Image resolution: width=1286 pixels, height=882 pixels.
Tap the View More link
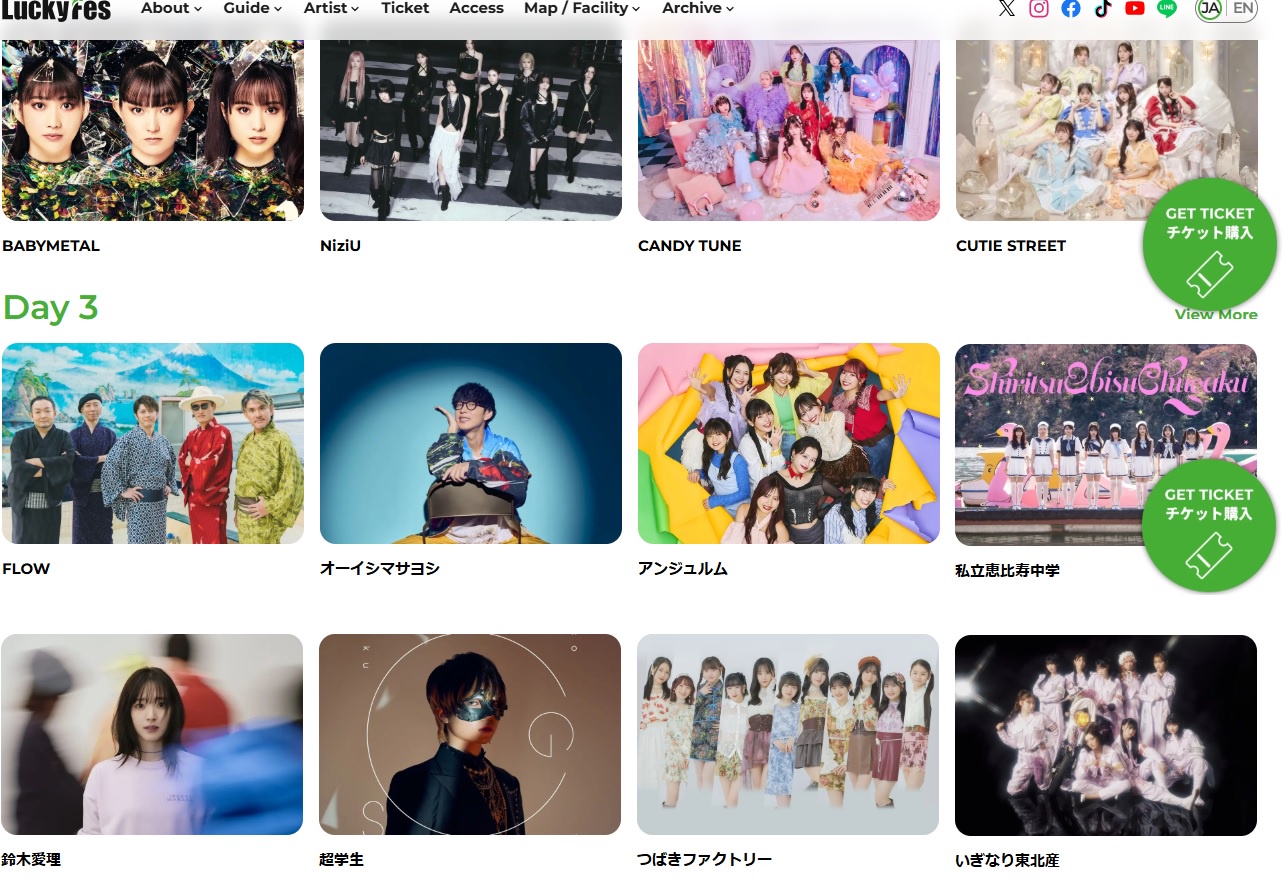pos(1216,314)
